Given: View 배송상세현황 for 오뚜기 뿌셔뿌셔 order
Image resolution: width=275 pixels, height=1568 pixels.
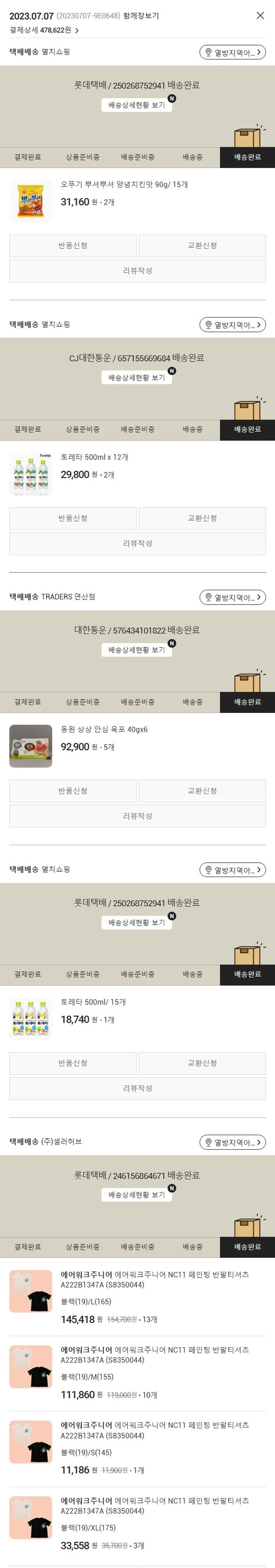Looking at the screenshot, I should (136, 105).
